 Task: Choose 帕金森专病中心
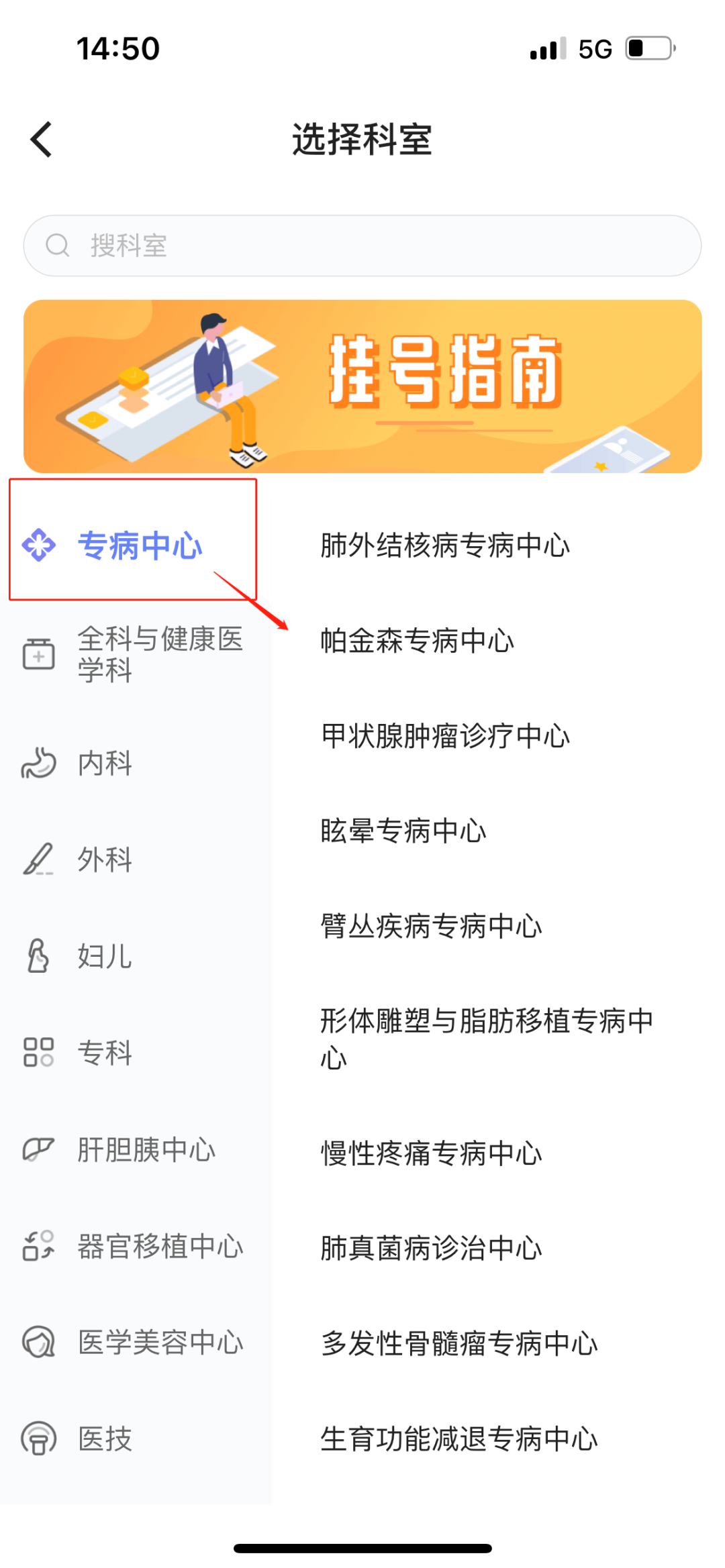pyautogui.click(x=417, y=641)
